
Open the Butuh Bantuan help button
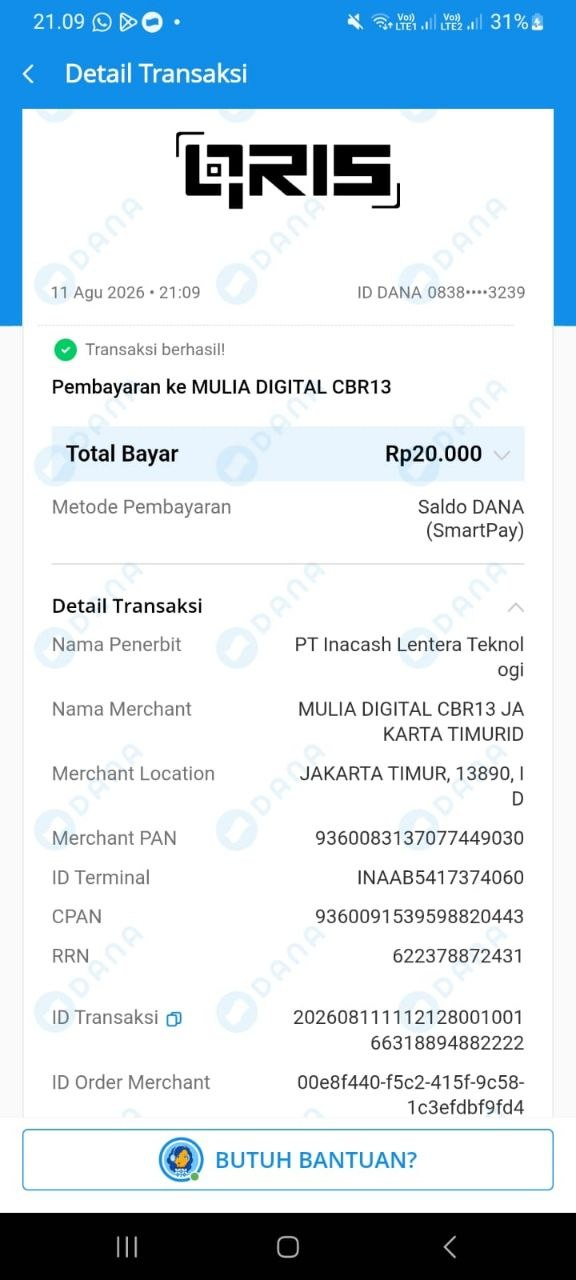[288, 1160]
